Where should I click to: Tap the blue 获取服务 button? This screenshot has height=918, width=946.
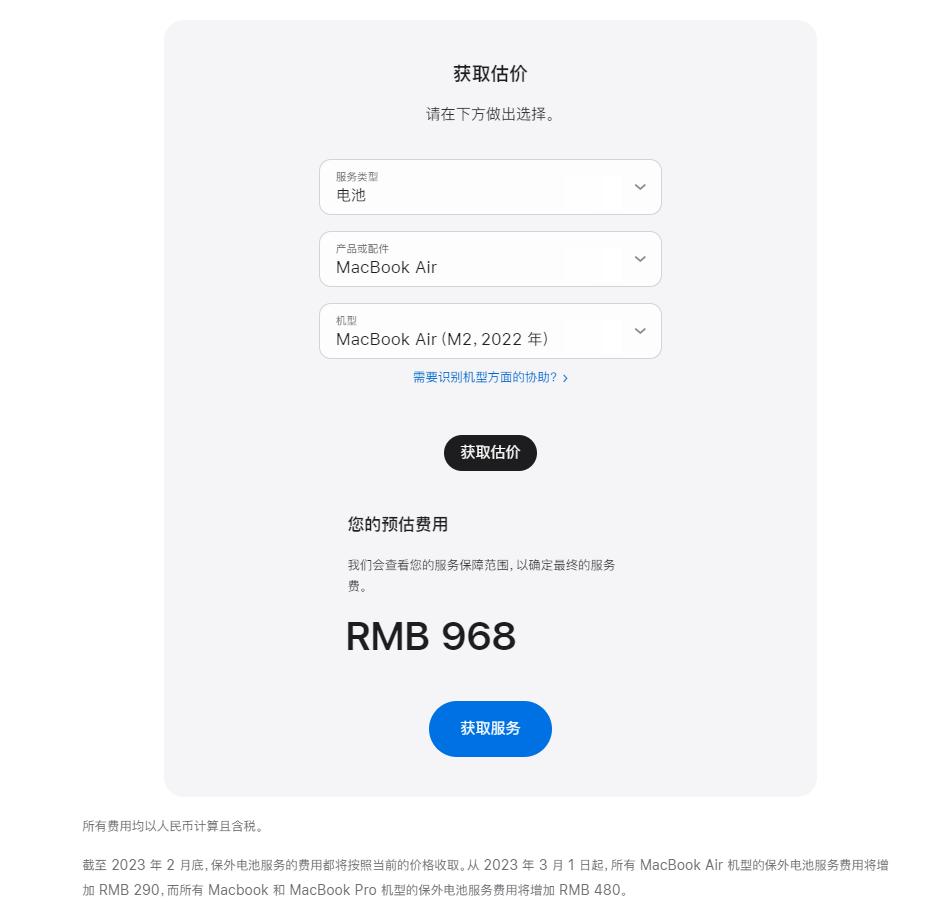click(x=490, y=729)
